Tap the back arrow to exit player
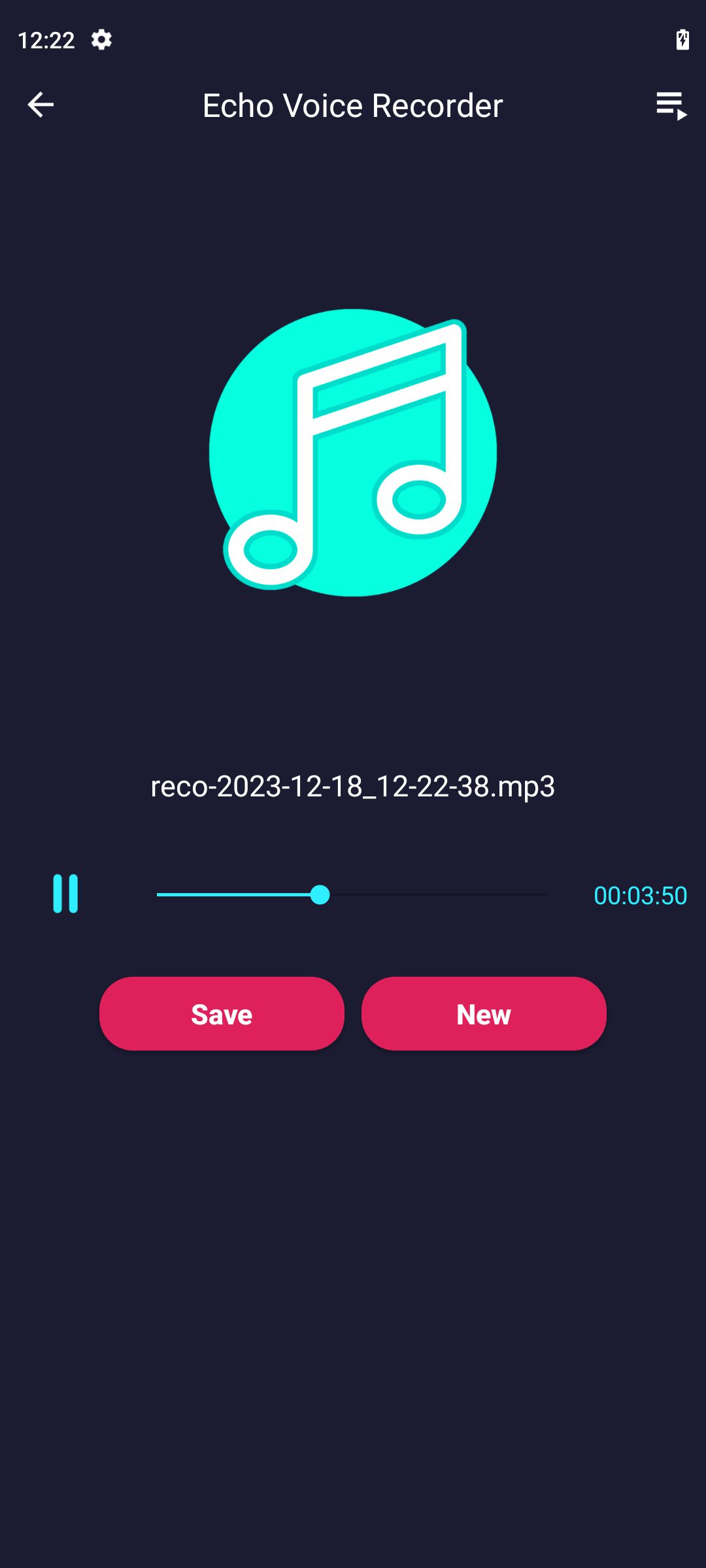Screen dimensions: 706x1568 click(41, 105)
